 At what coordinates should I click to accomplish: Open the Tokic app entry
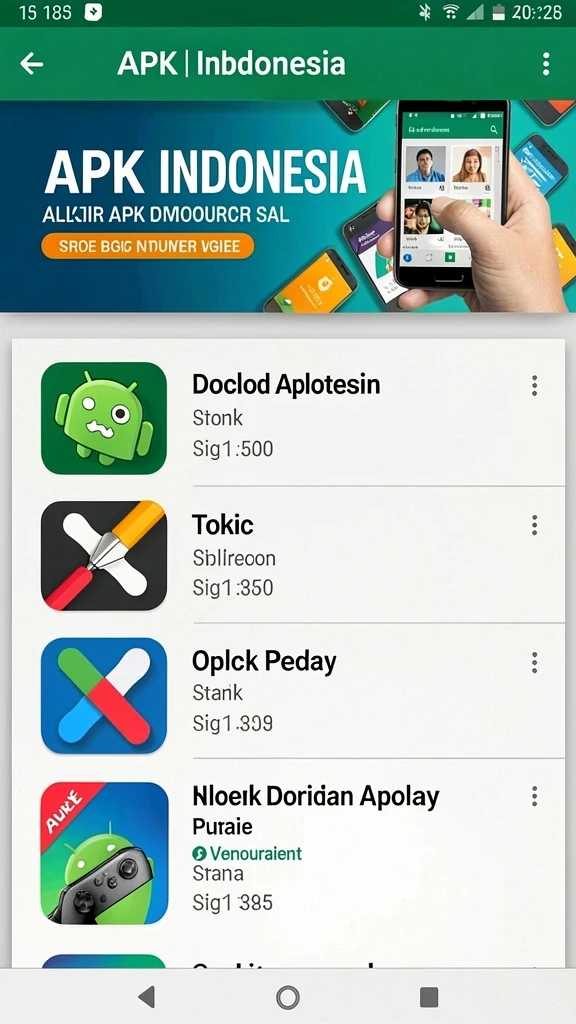coord(288,555)
